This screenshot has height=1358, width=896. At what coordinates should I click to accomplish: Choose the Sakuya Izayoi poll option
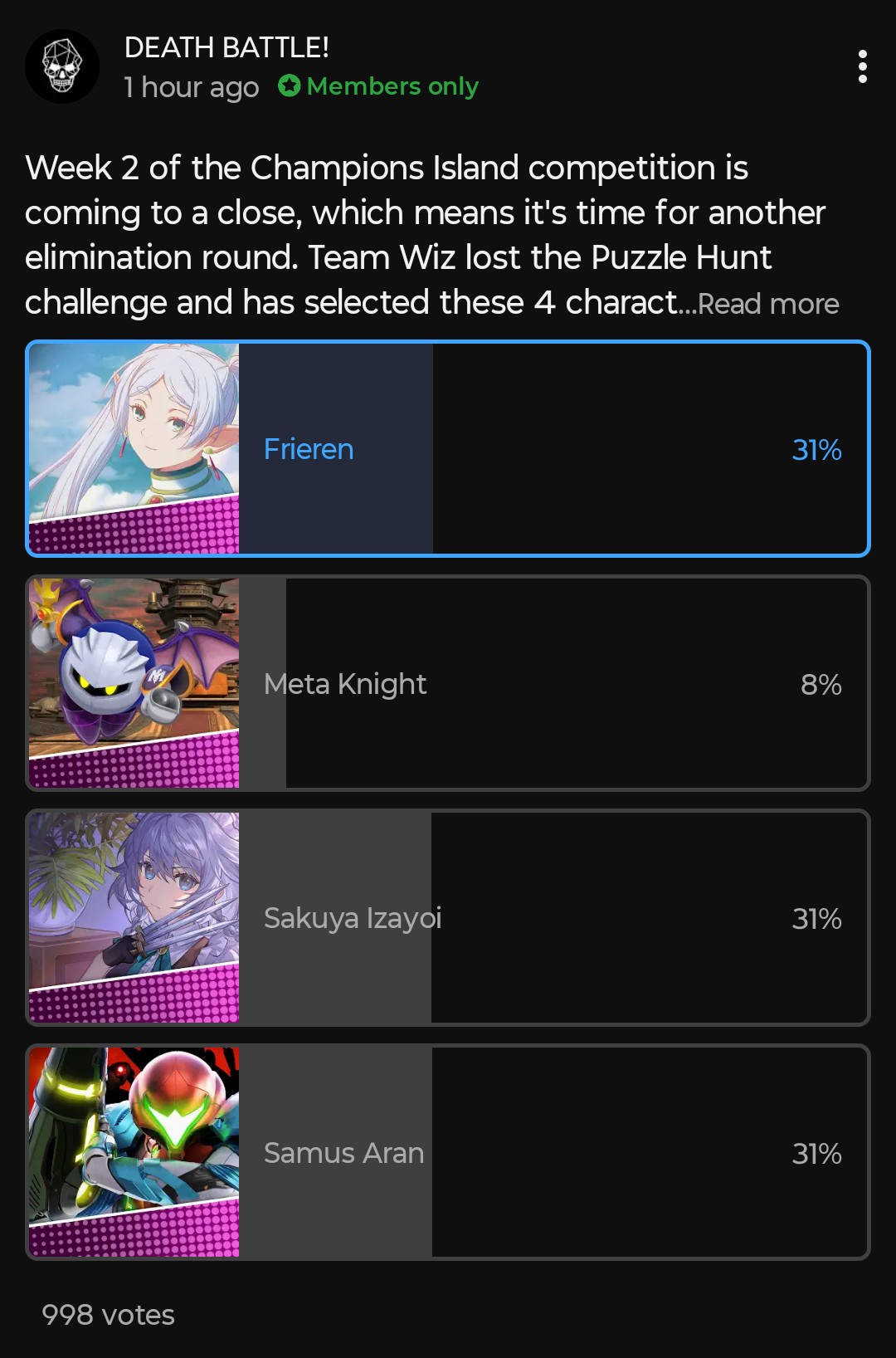coord(448,917)
